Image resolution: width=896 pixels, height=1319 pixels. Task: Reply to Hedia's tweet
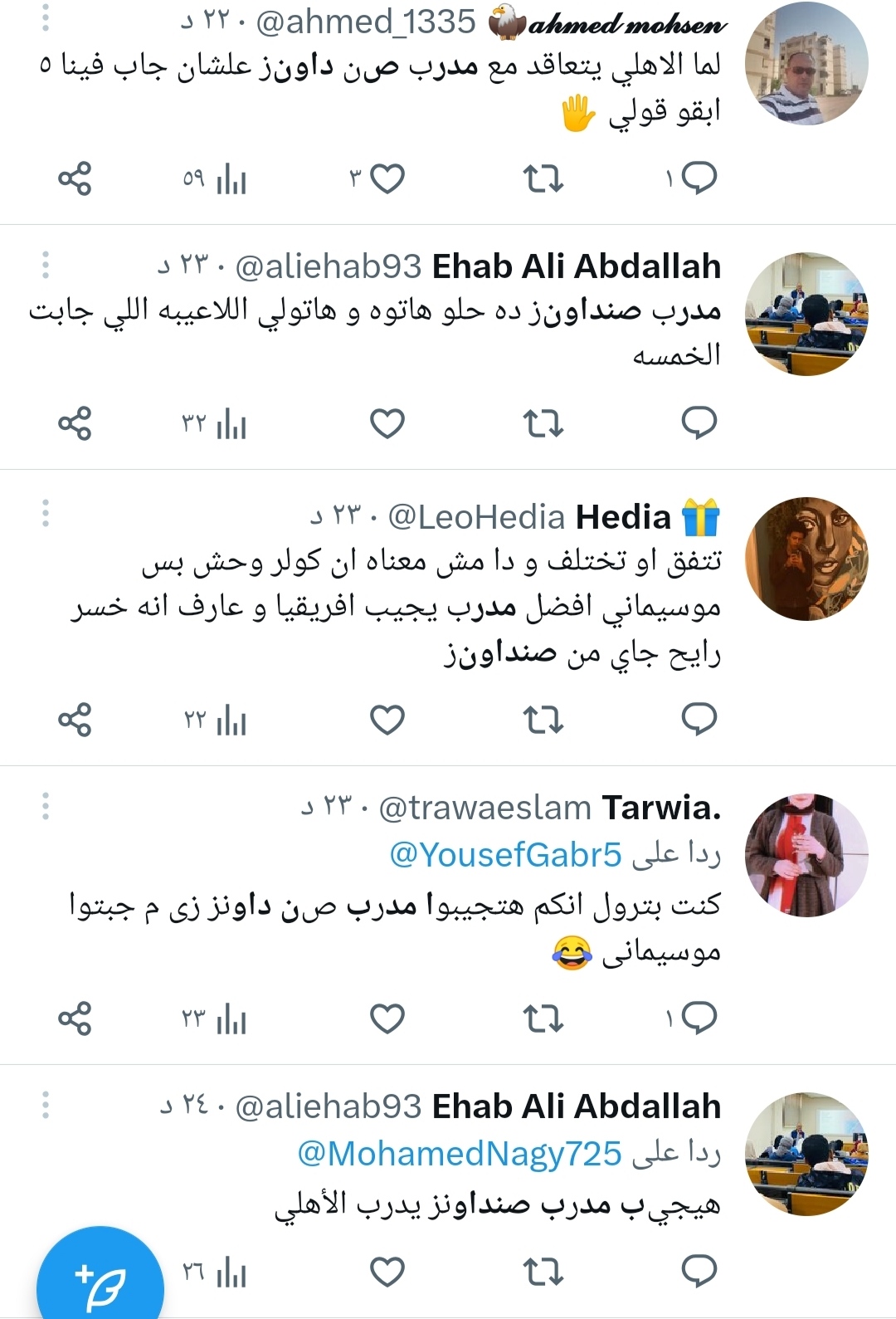point(699,720)
